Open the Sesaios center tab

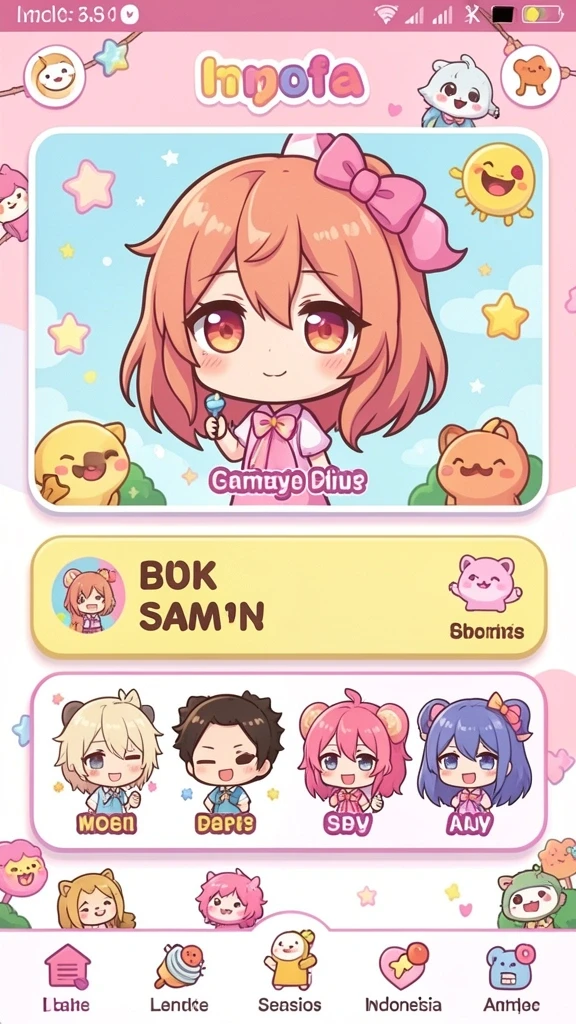pyautogui.click(x=289, y=973)
